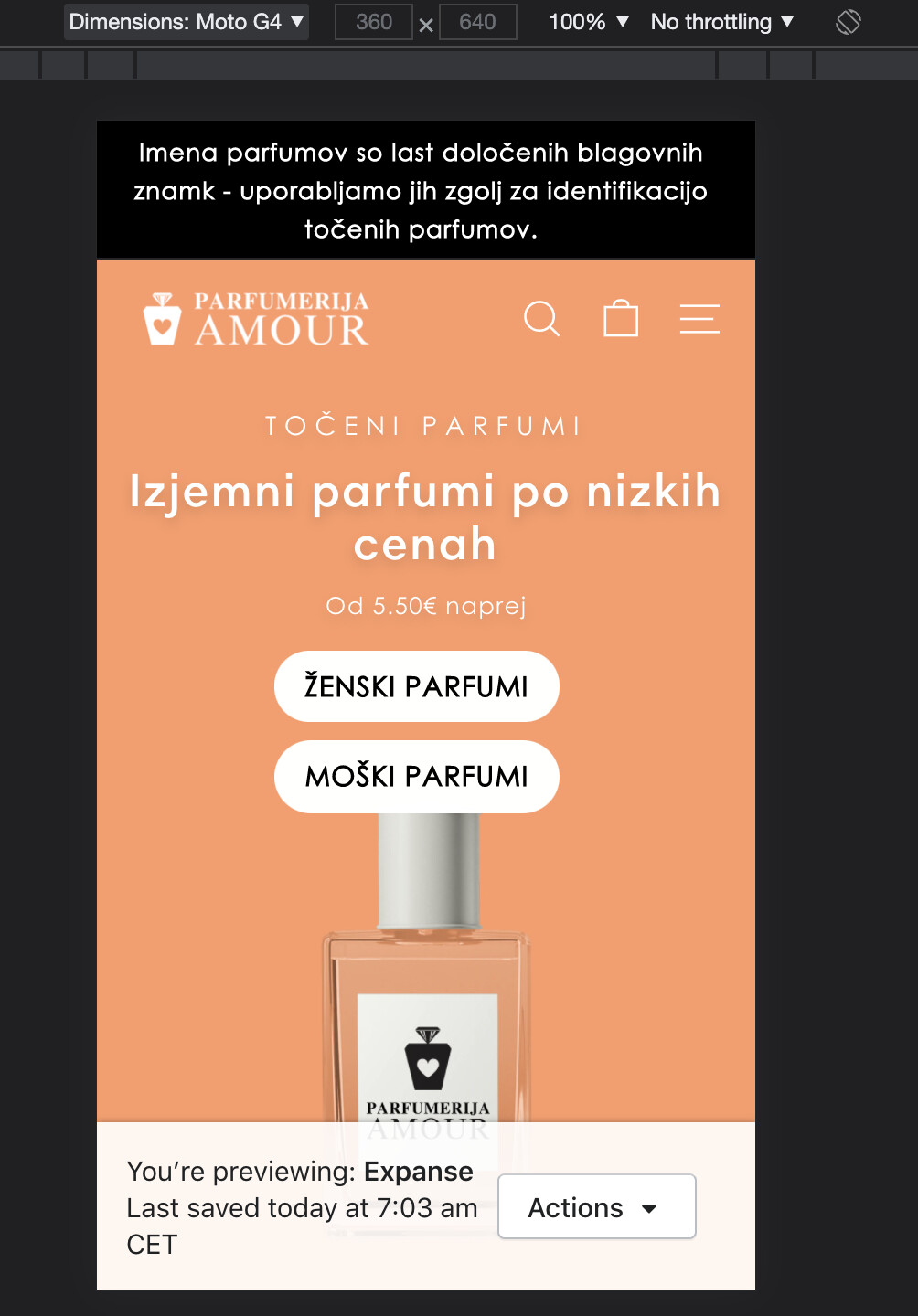The height and width of the screenshot is (1316, 918).
Task: Rotate the device viewport orientation
Action: (849, 22)
